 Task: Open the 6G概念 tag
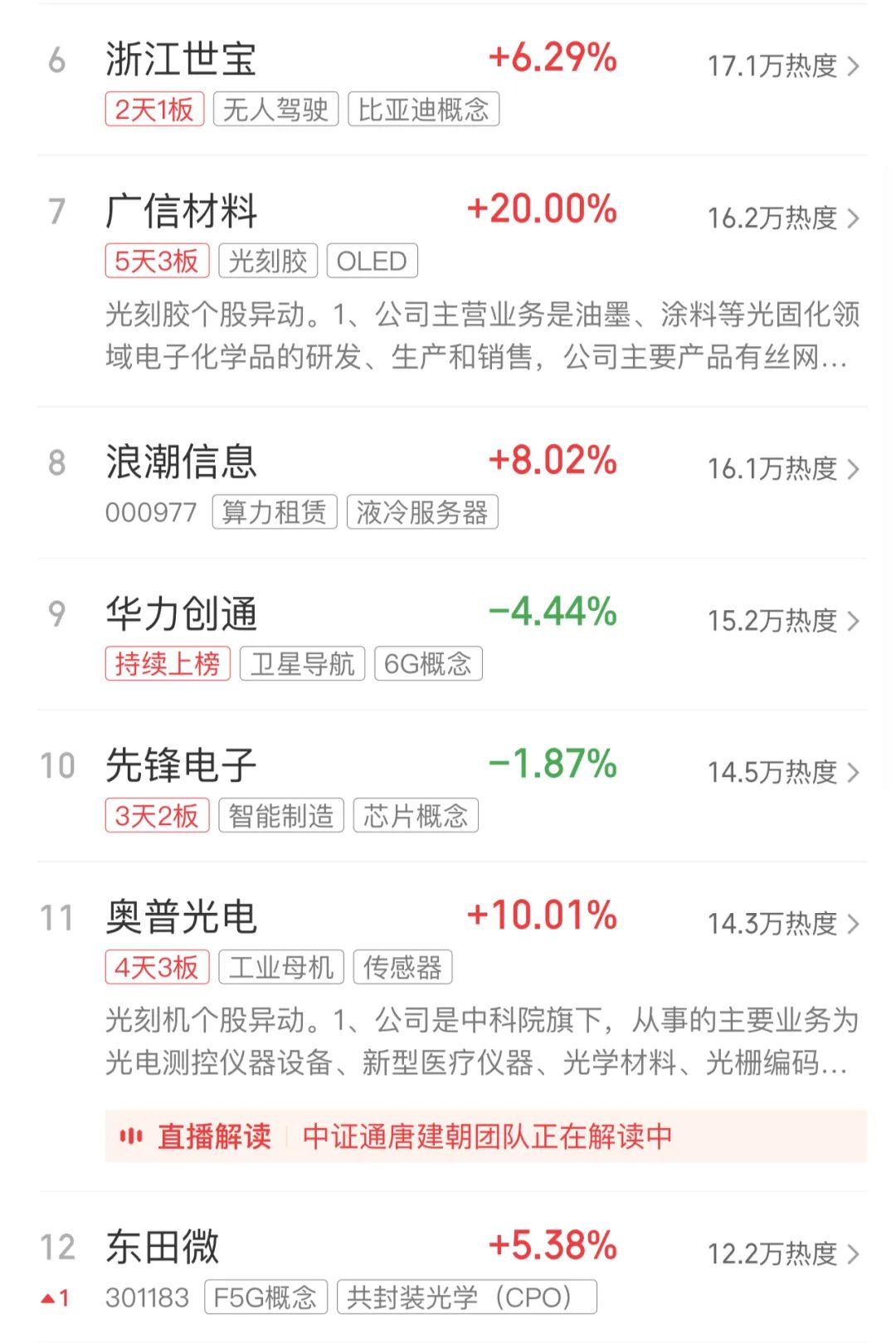tap(428, 664)
